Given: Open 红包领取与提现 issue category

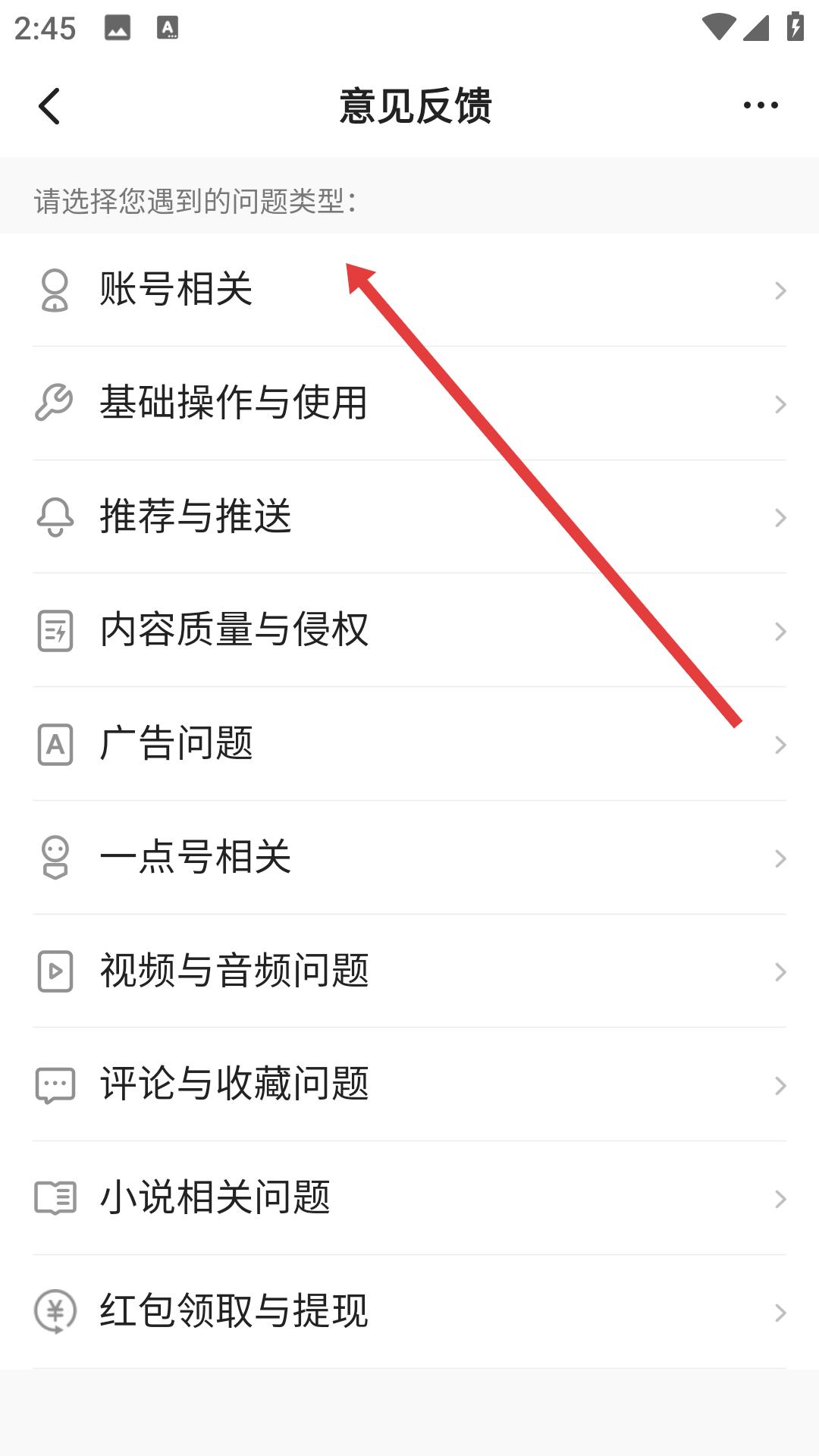Looking at the screenshot, I should [x=234, y=1312].
